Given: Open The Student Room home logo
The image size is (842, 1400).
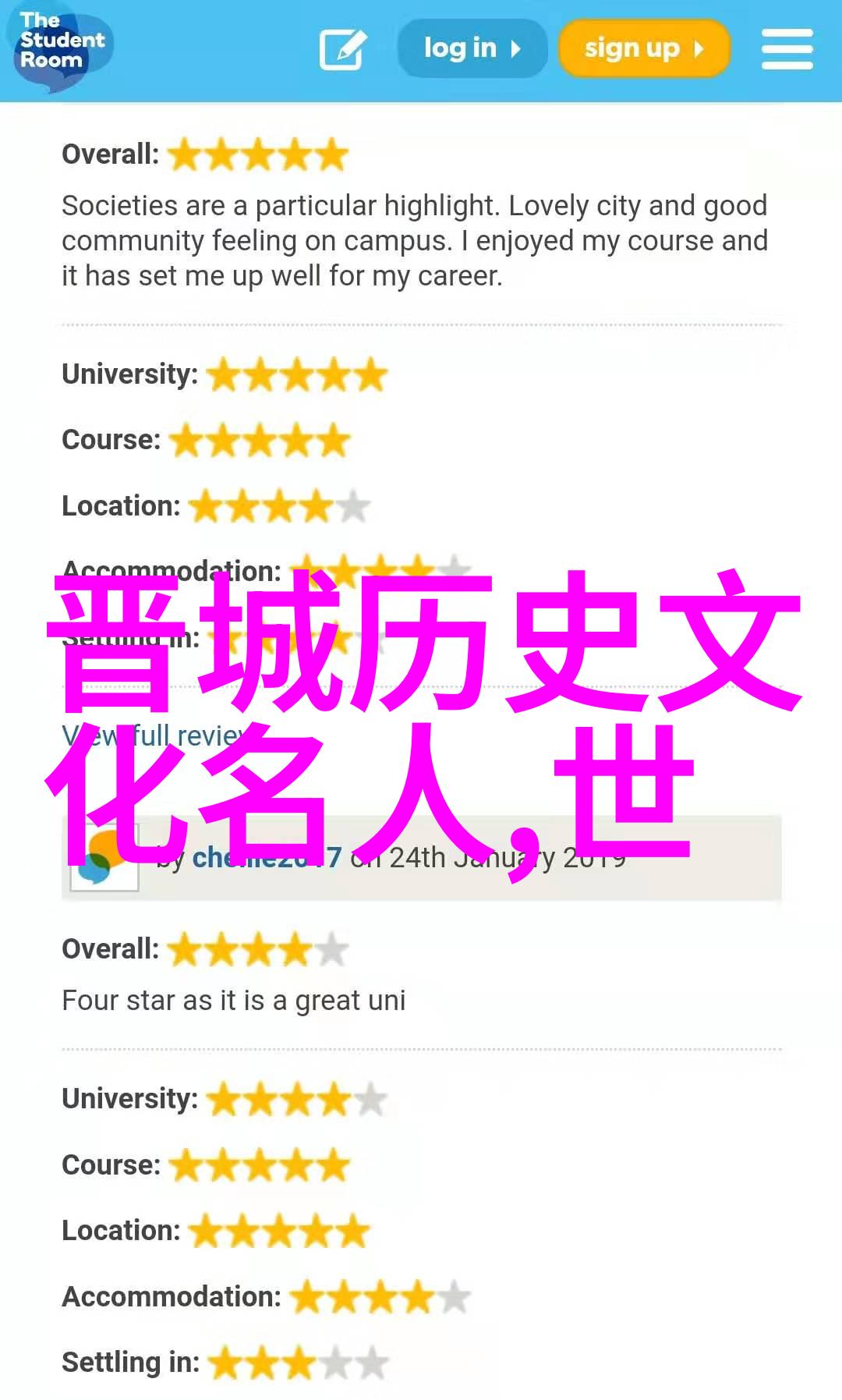Looking at the screenshot, I should pos(61,47).
